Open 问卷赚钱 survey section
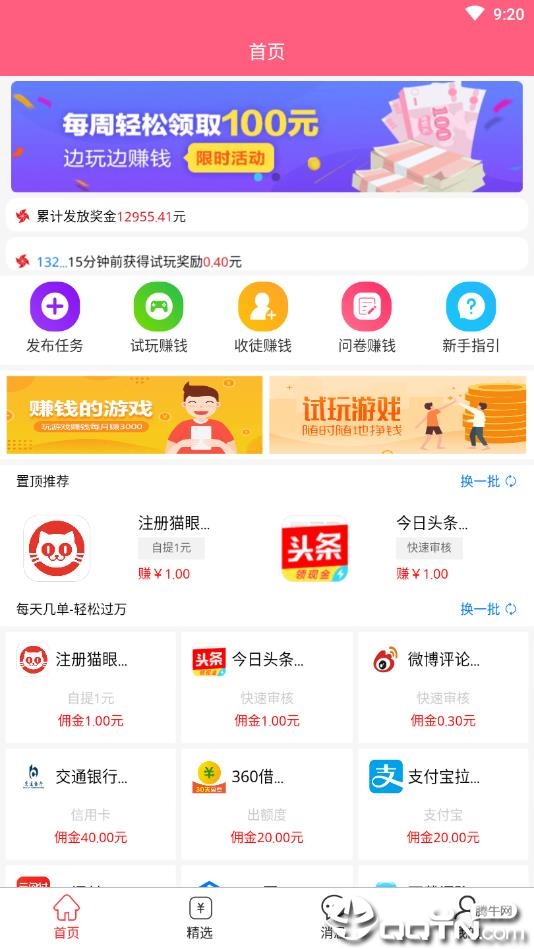534x949 pixels. point(367,318)
